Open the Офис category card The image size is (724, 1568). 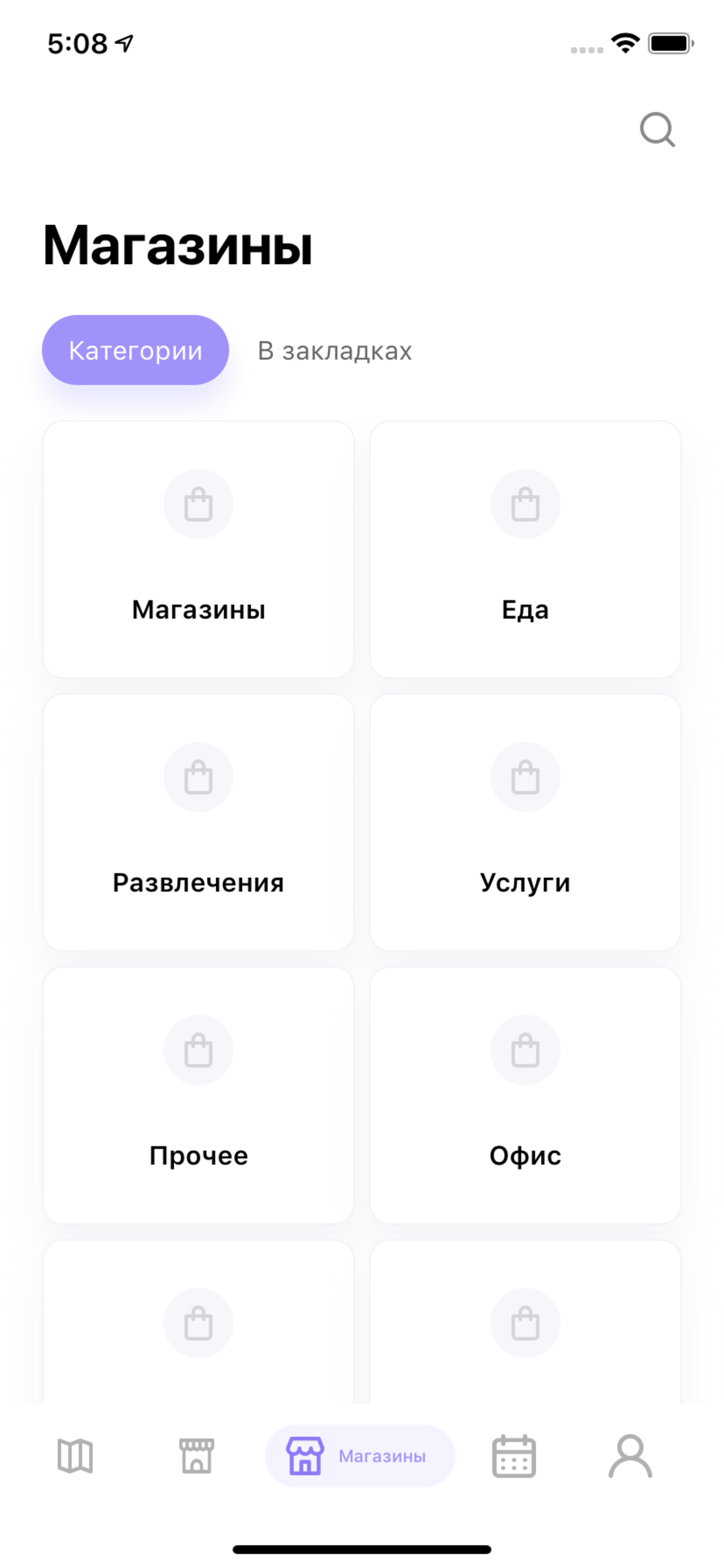tap(525, 1095)
